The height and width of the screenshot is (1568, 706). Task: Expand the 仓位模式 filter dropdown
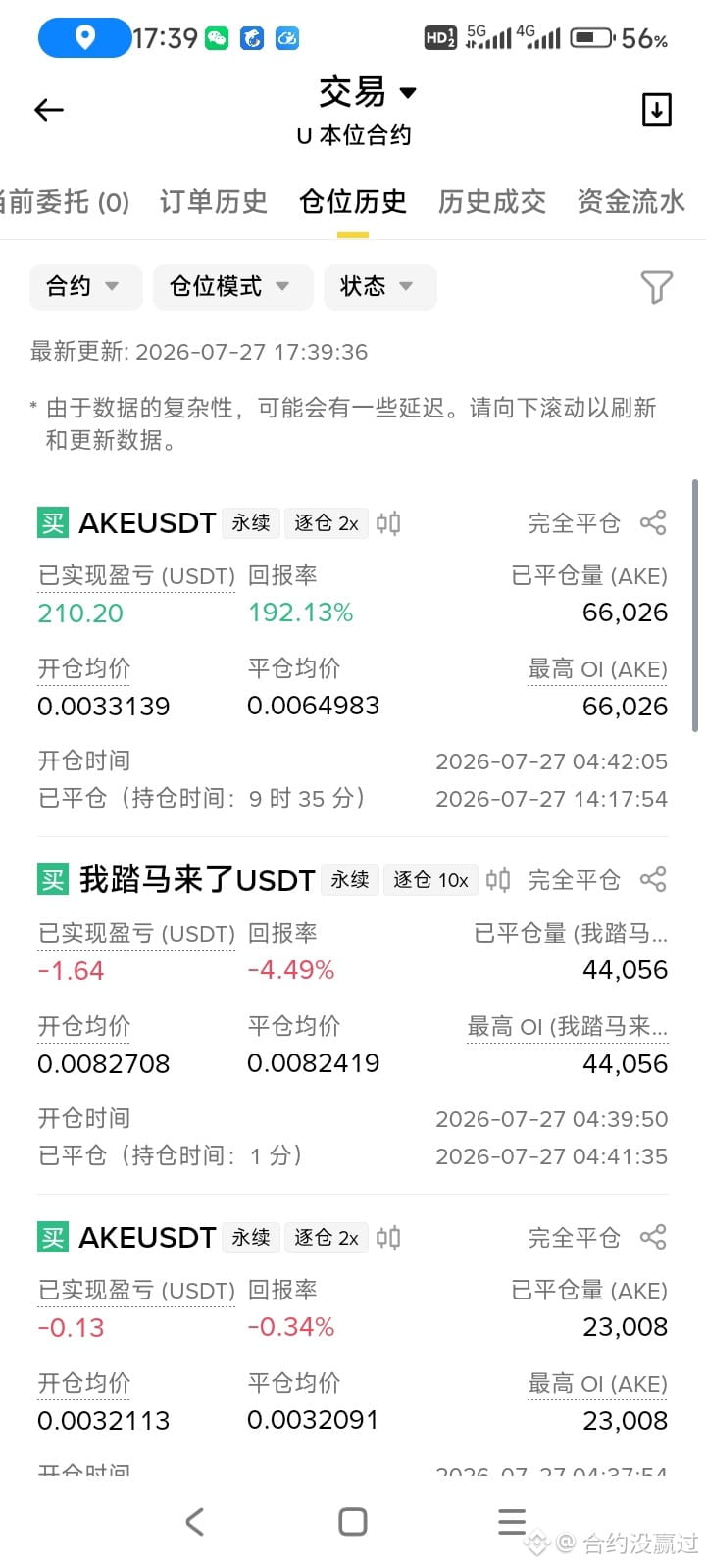tap(232, 286)
